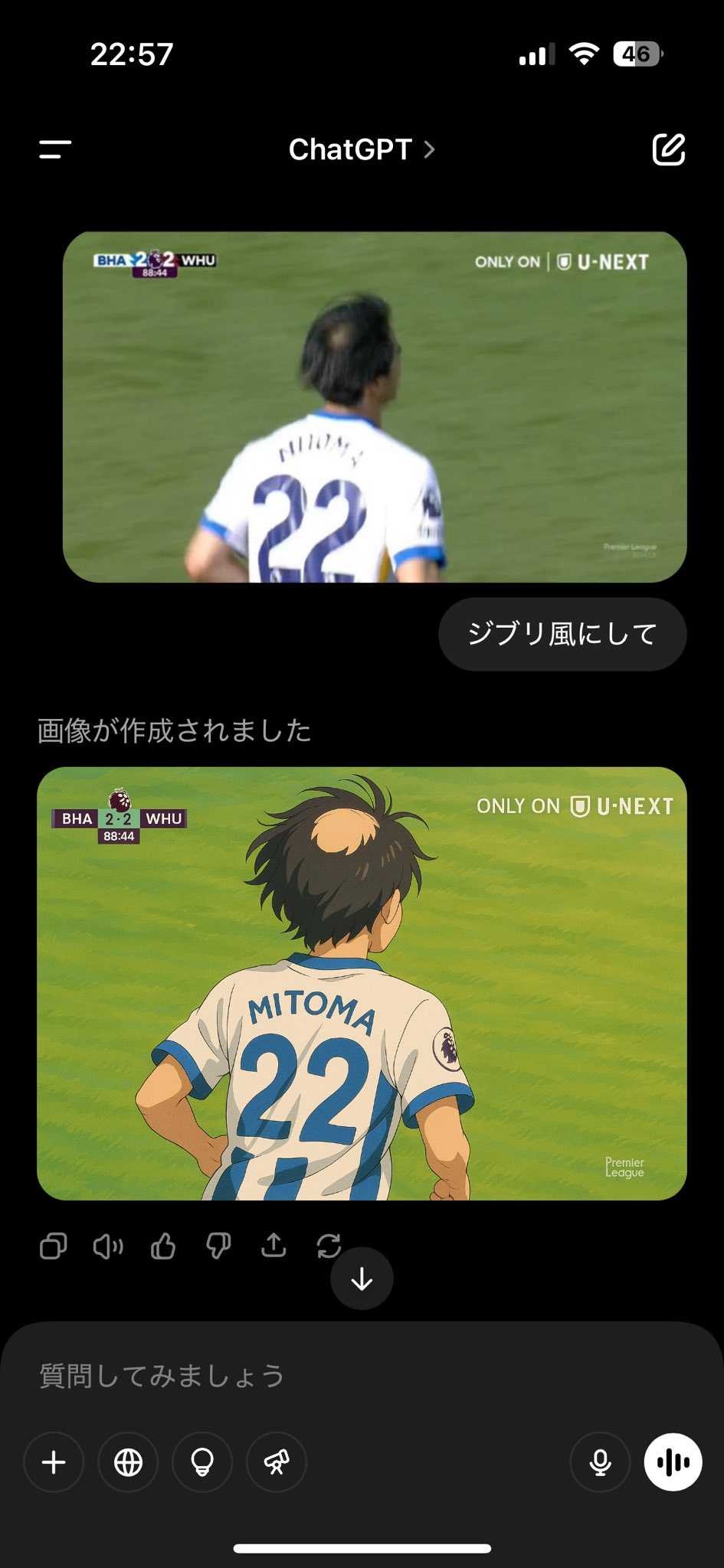Start a new chat

tap(668, 149)
